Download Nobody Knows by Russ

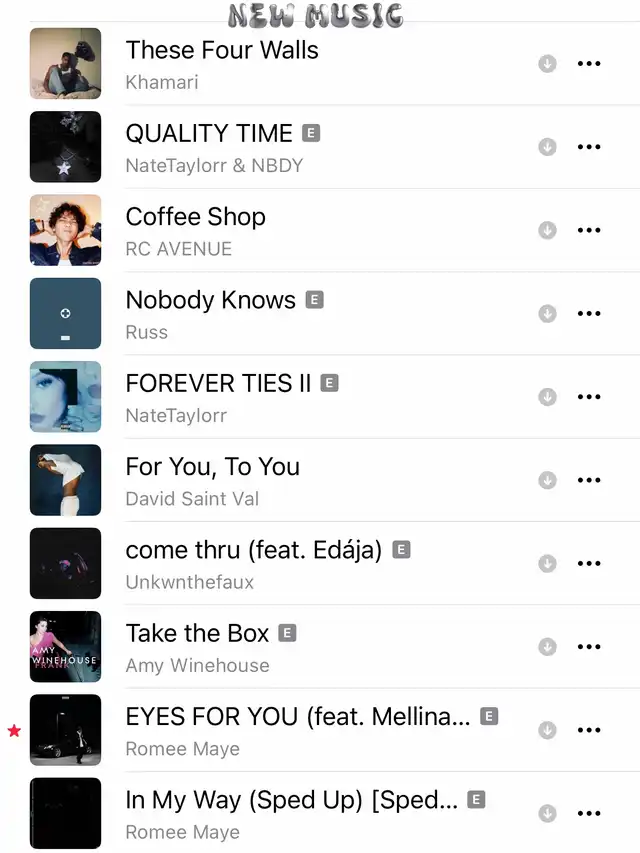[547, 314]
